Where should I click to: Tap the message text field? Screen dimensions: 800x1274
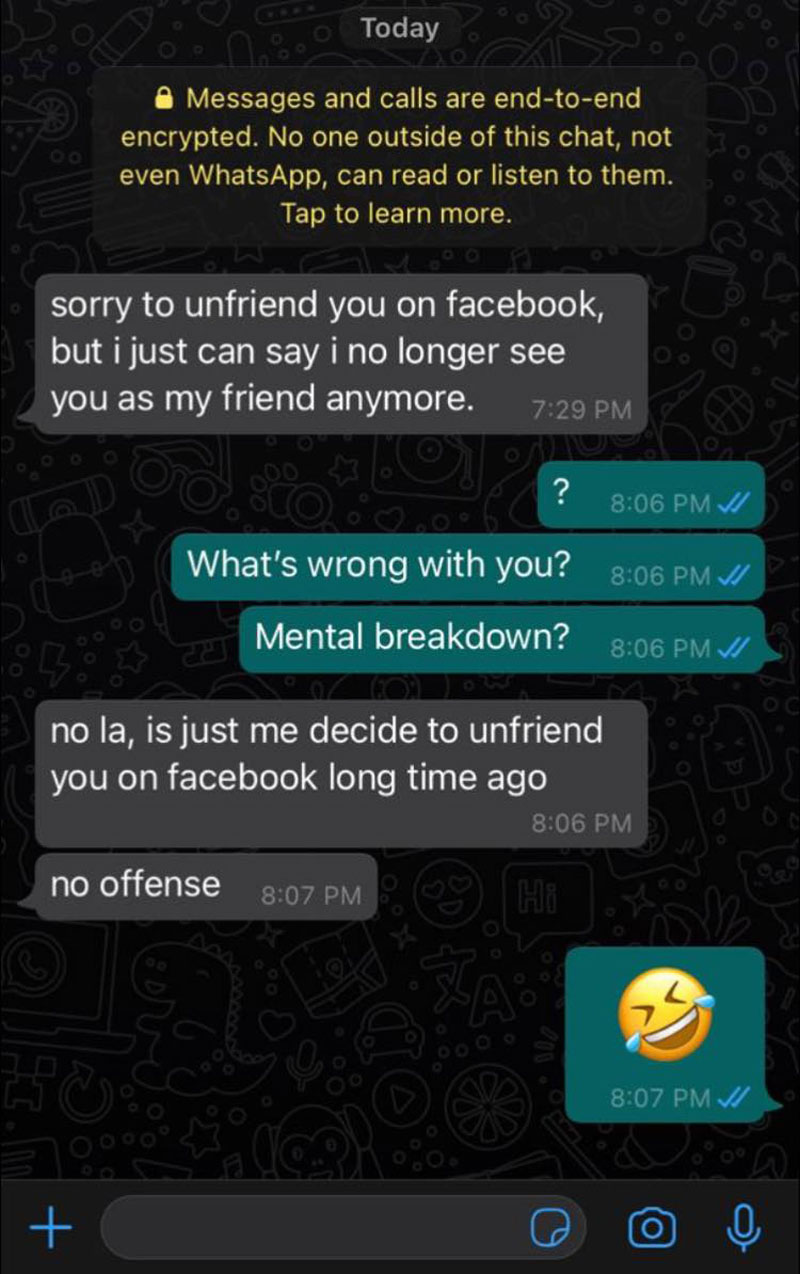coord(310,1226)
